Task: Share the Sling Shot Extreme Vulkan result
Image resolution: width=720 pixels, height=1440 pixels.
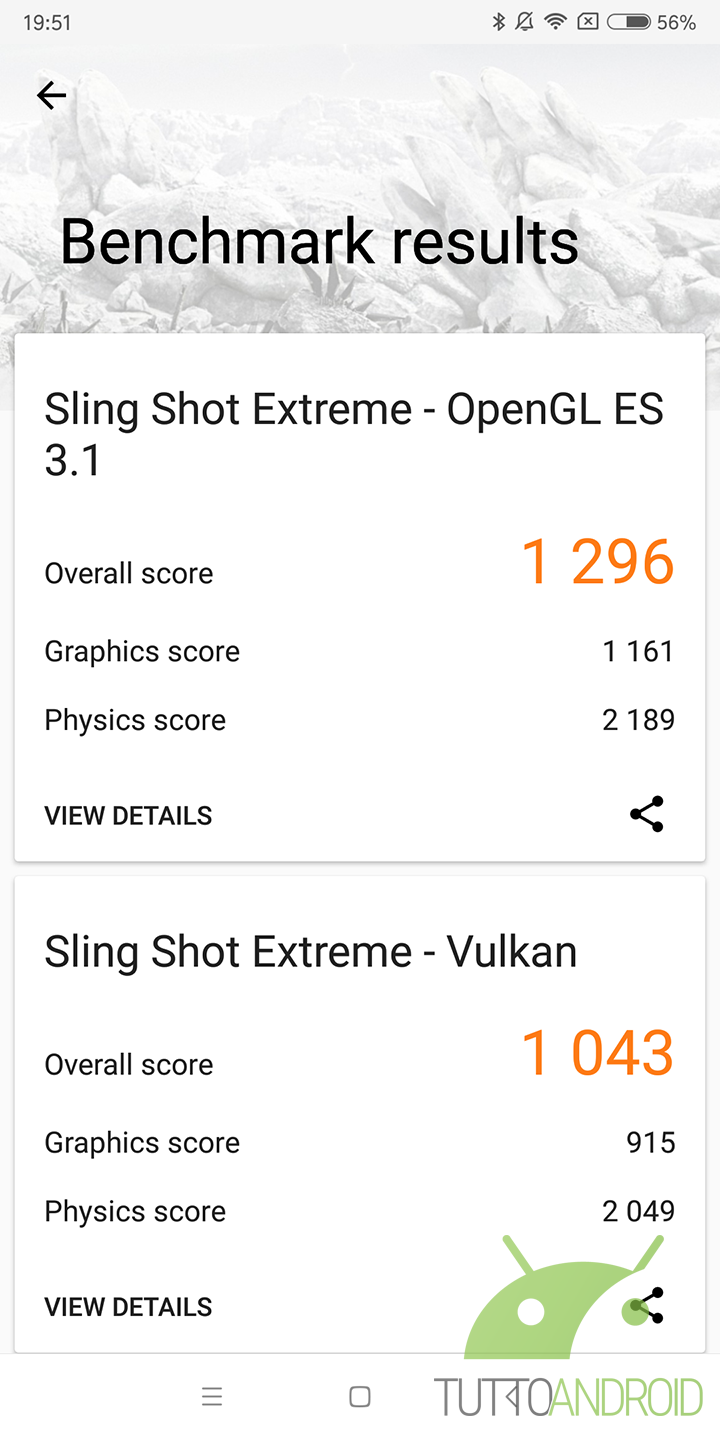Action: point(647,1306)
